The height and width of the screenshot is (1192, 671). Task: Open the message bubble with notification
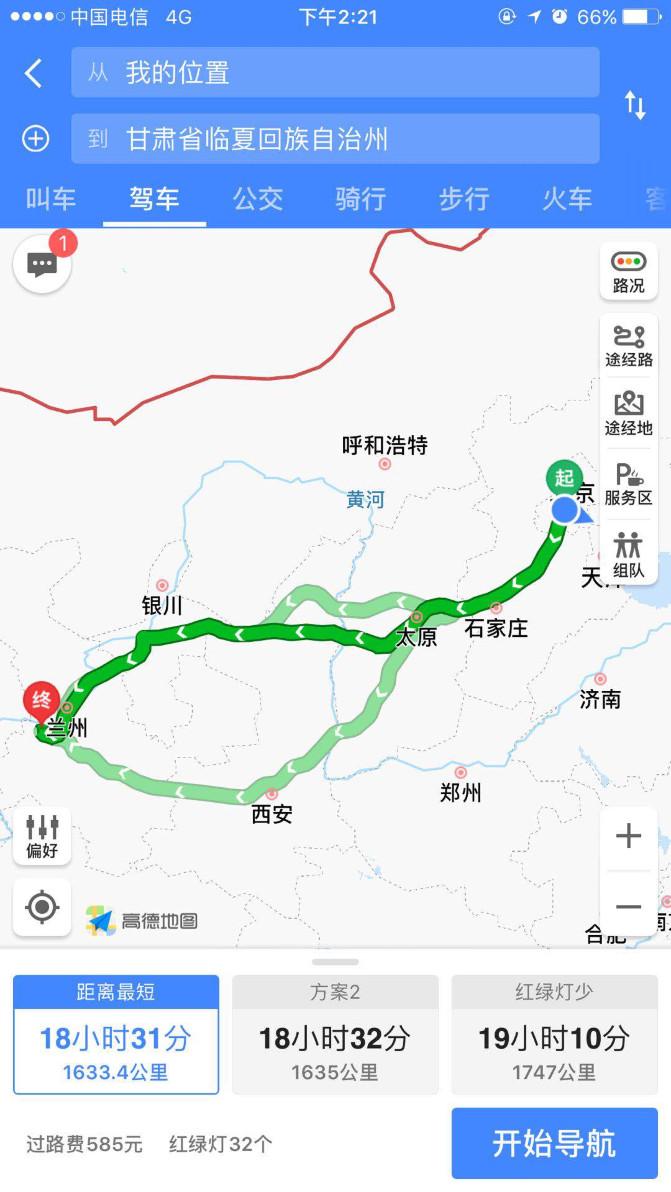pos(42,265)
